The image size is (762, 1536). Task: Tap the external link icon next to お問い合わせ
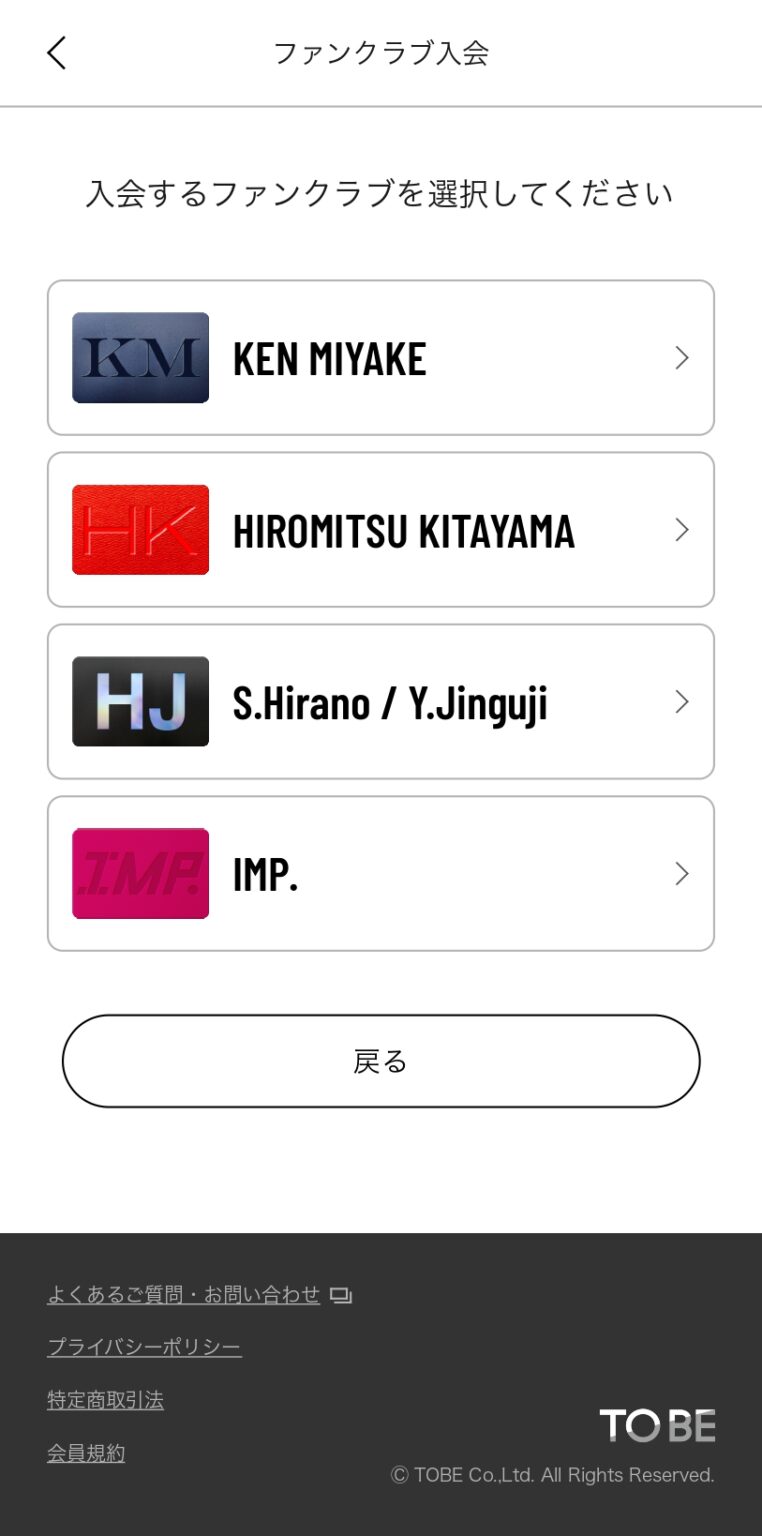coord(342,1293)
